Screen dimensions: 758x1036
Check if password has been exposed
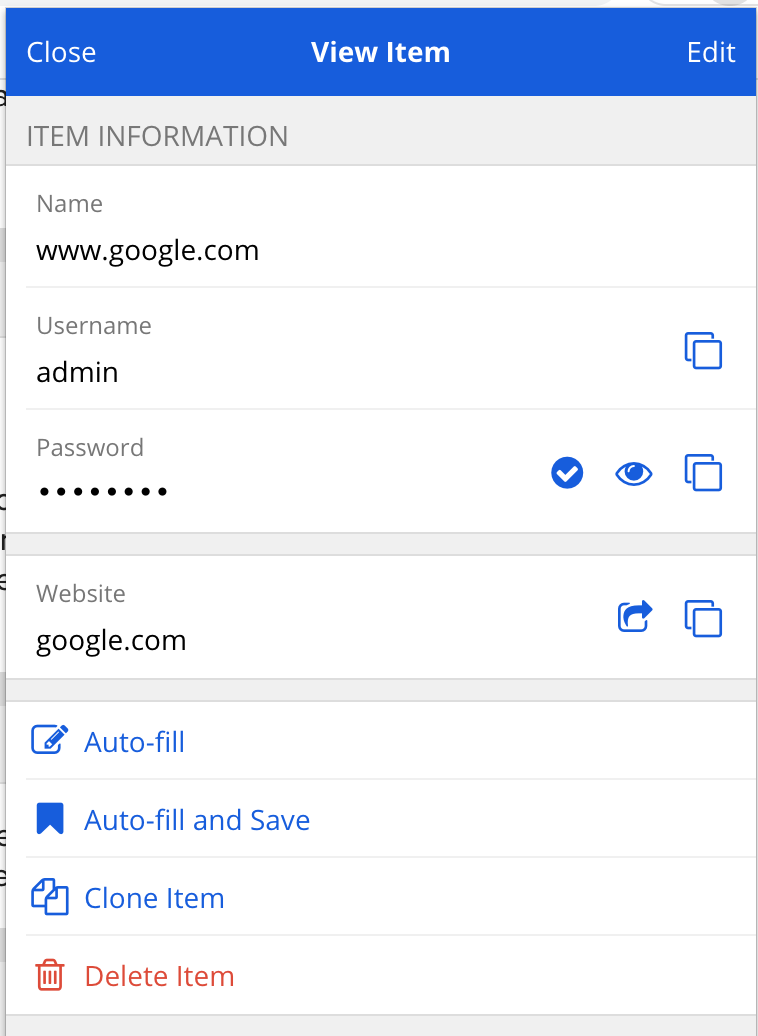pos(567,473)
